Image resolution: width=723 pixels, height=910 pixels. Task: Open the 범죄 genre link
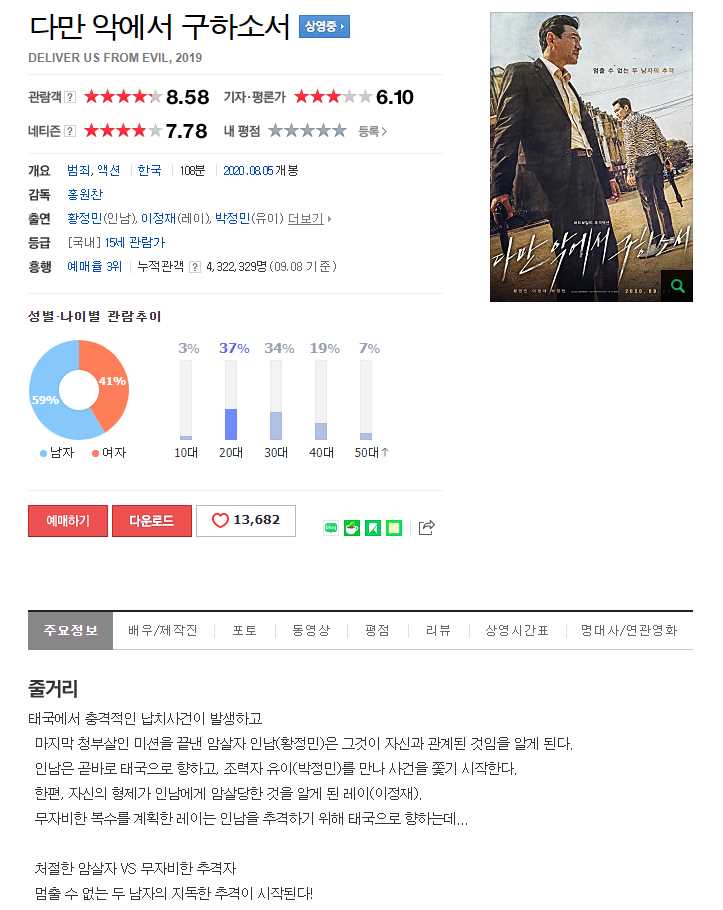click(x=78, y=170)
